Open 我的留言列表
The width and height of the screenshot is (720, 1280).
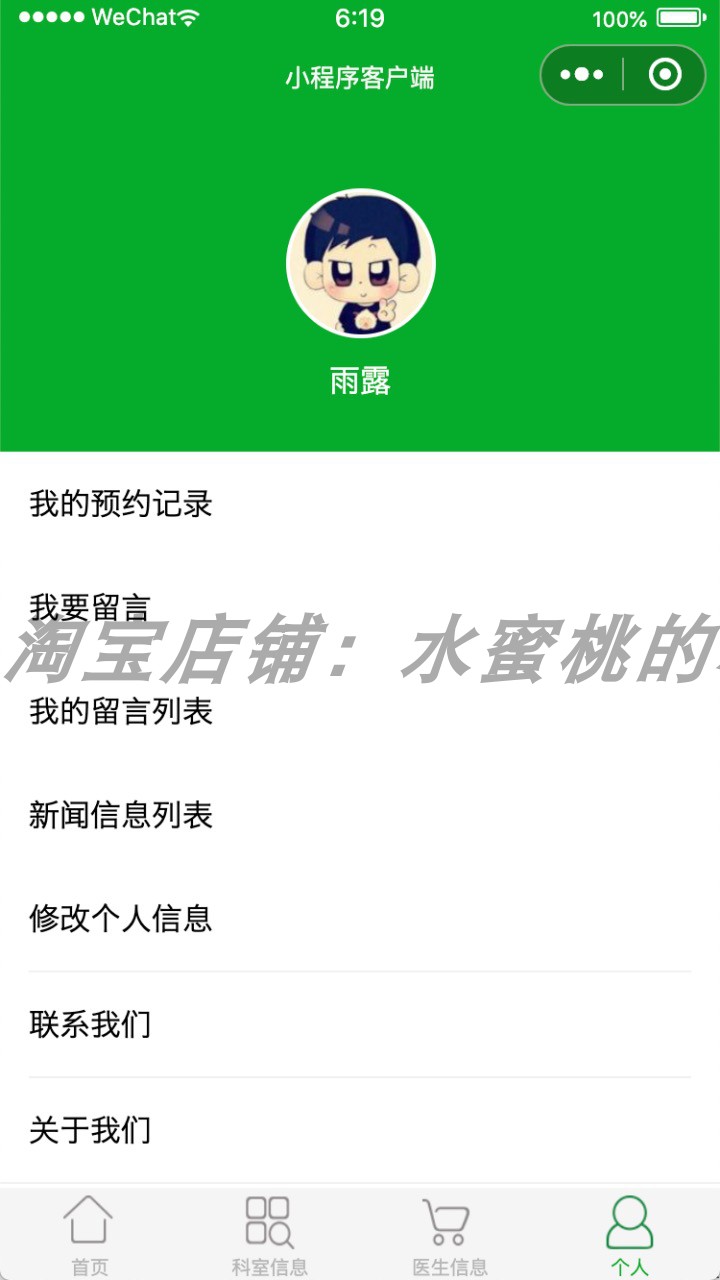[120, 711]
